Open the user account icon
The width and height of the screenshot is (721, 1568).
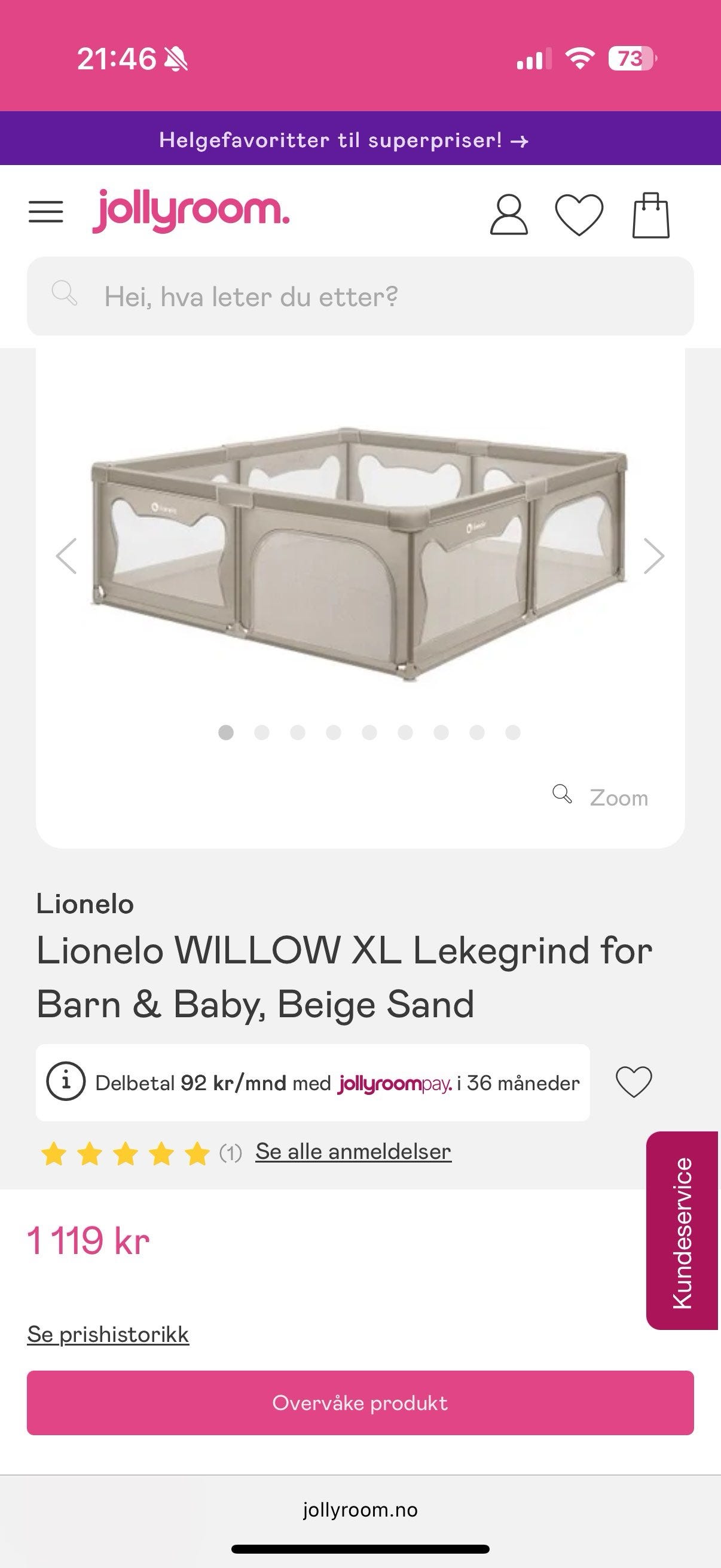point(510,214)
